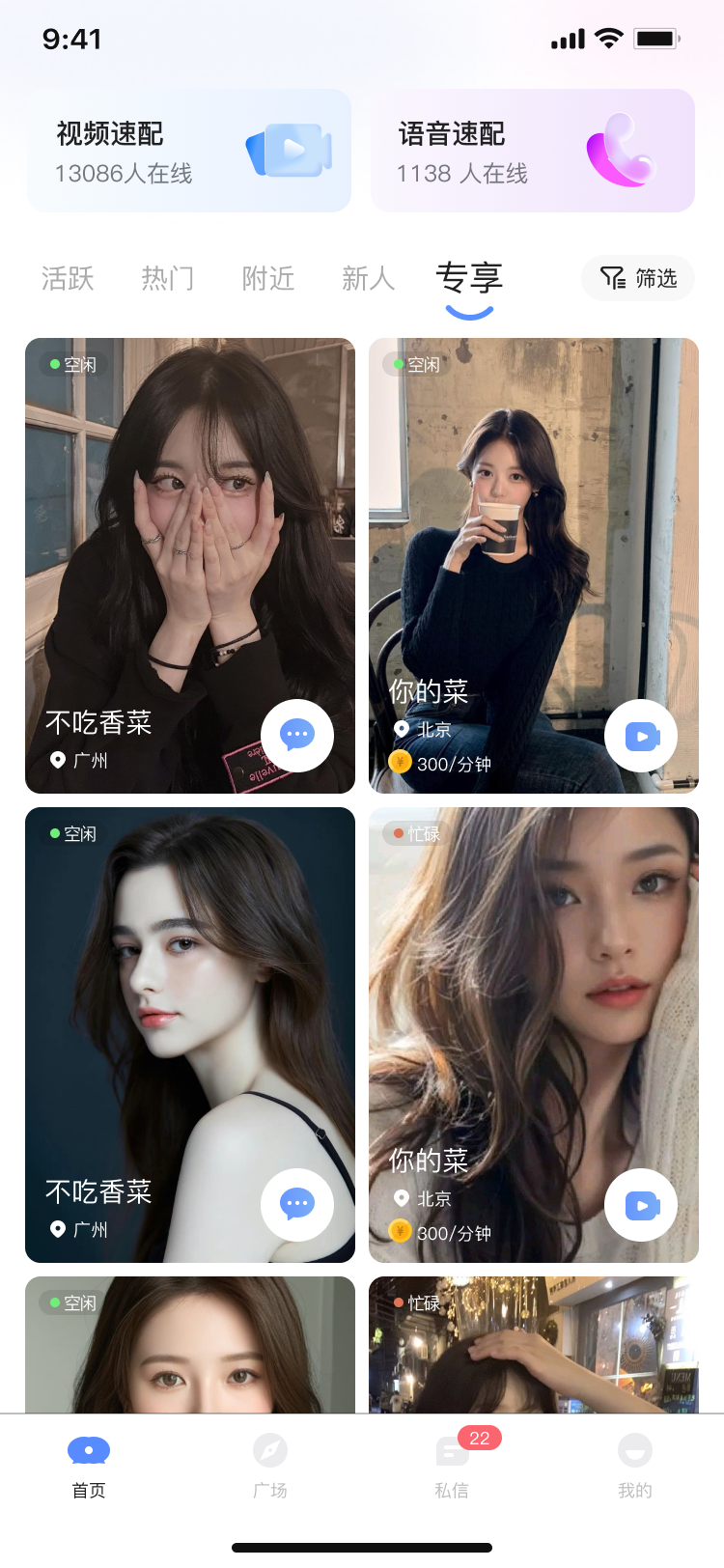Screen dimensions: 724x1568
Task: Open 私信 messages with 22 unread
Action: click(x=452, y=1465)
